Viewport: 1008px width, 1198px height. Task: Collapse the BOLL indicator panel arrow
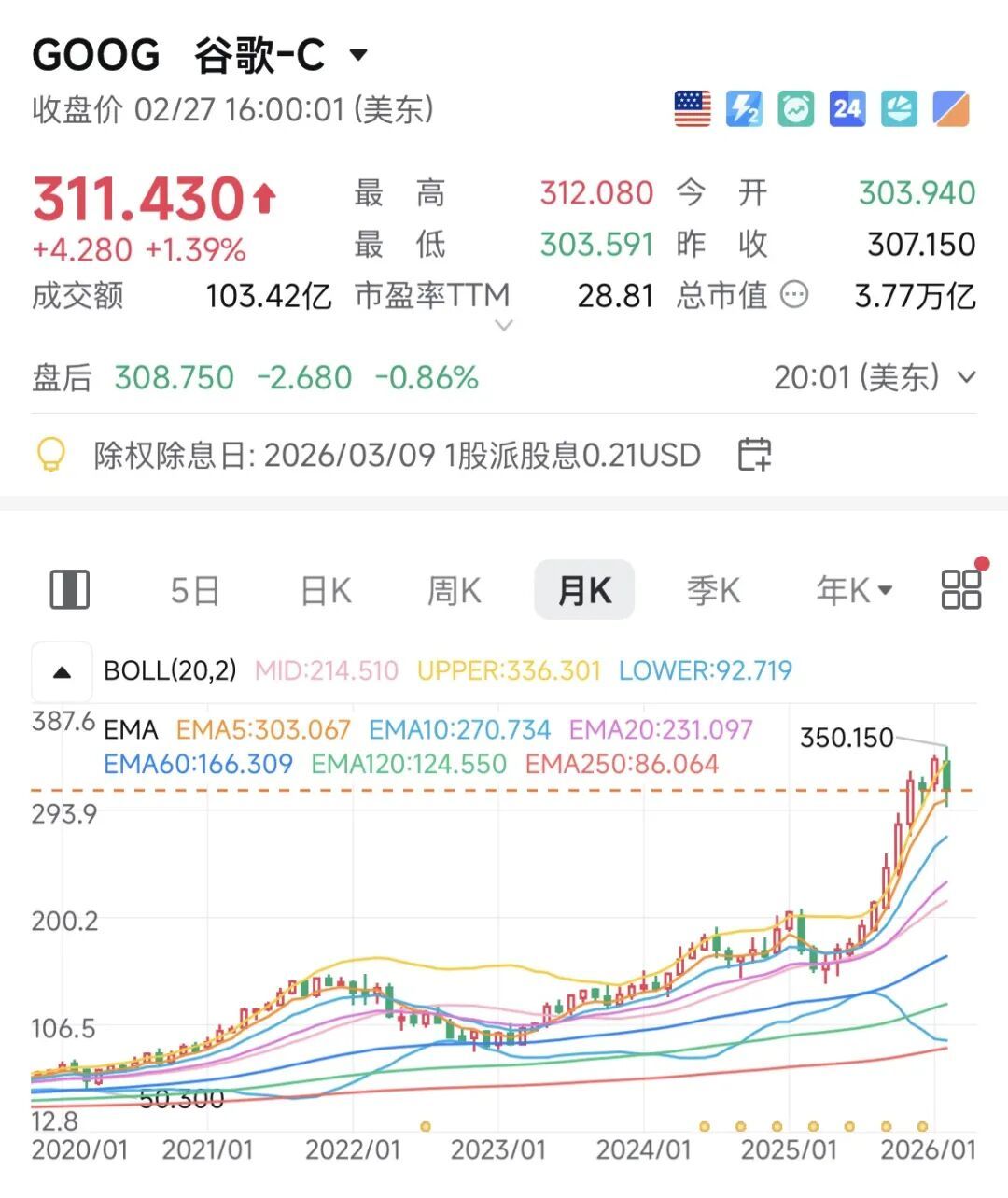coord(63,671)
